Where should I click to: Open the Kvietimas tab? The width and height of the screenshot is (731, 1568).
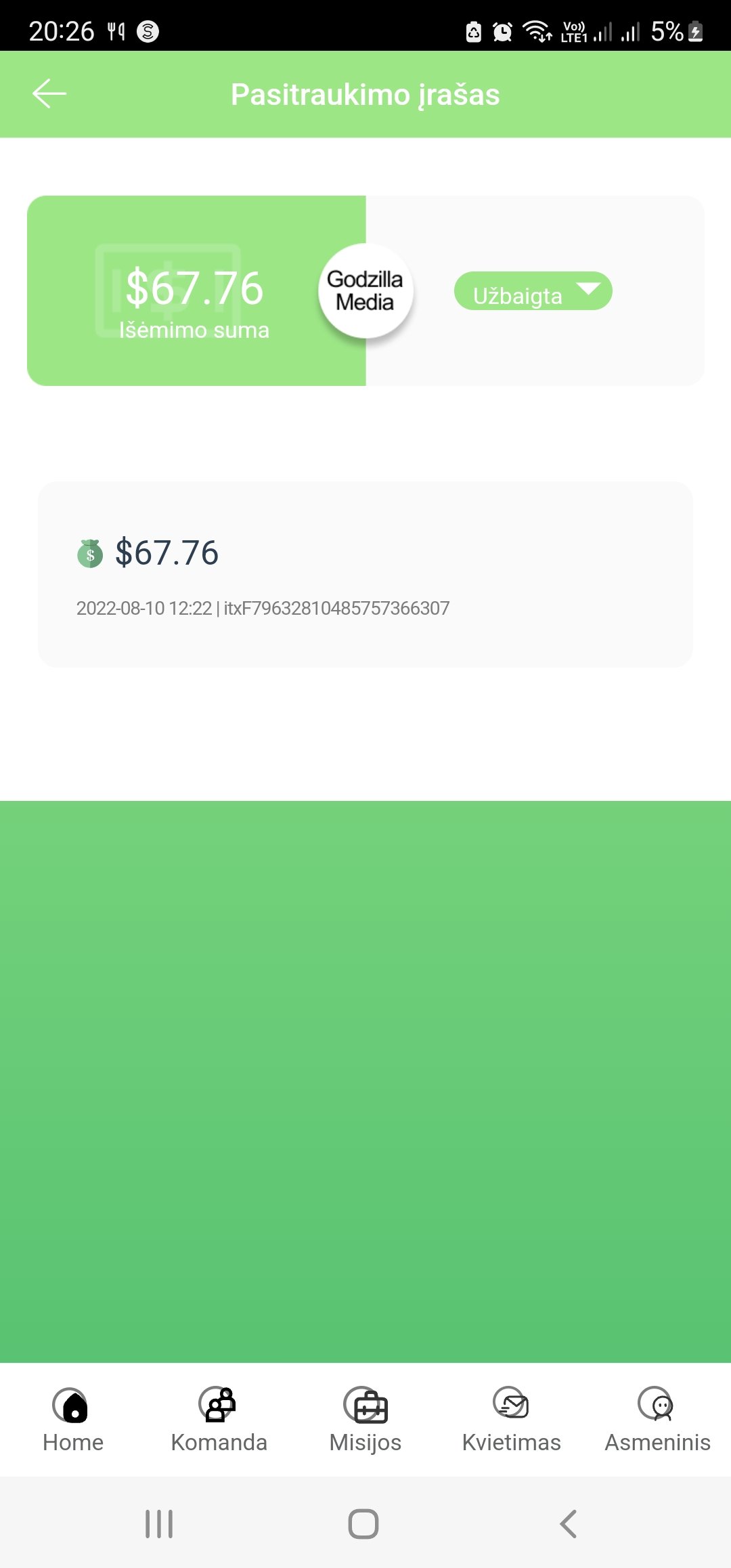(x=512, y=1420)
